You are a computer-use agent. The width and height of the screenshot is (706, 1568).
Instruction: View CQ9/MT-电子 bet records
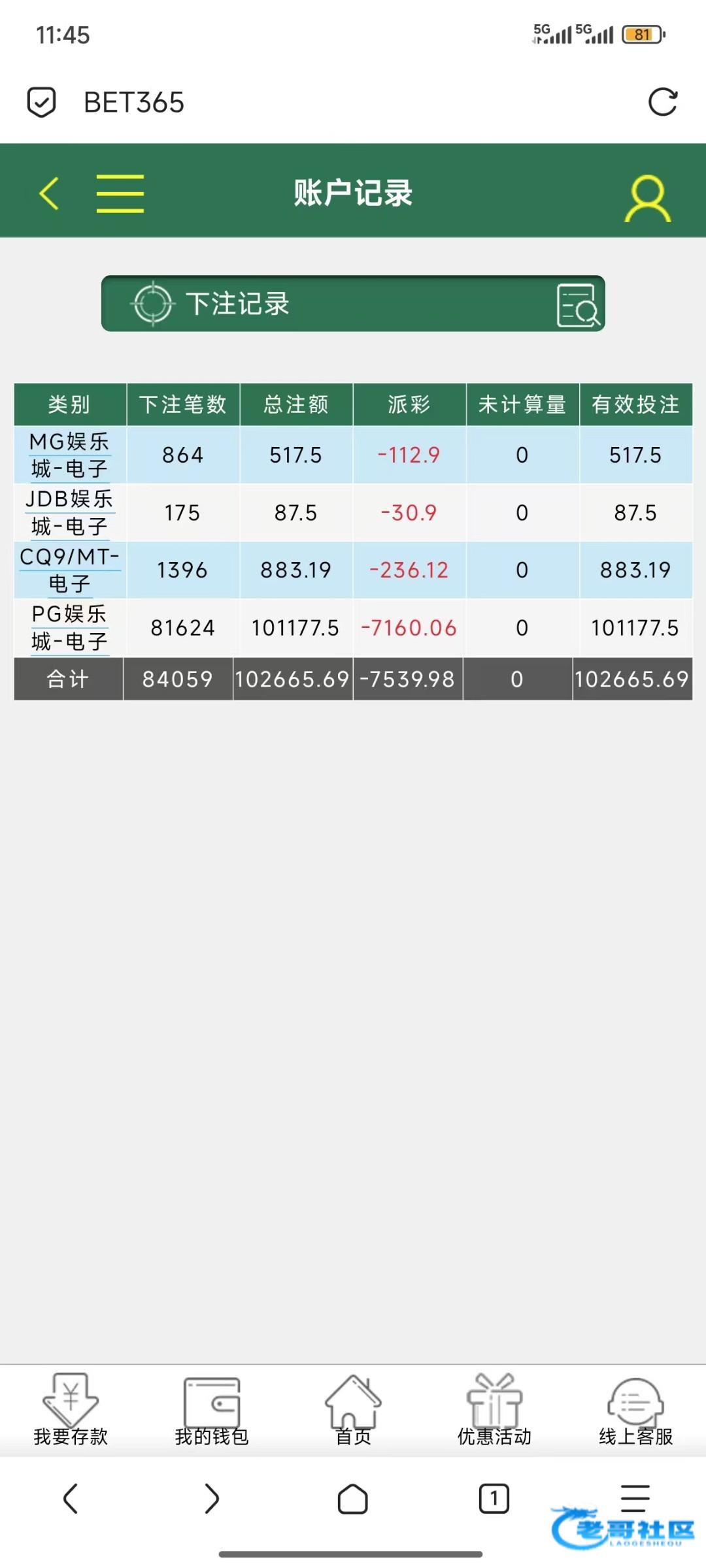coord(69,570)
